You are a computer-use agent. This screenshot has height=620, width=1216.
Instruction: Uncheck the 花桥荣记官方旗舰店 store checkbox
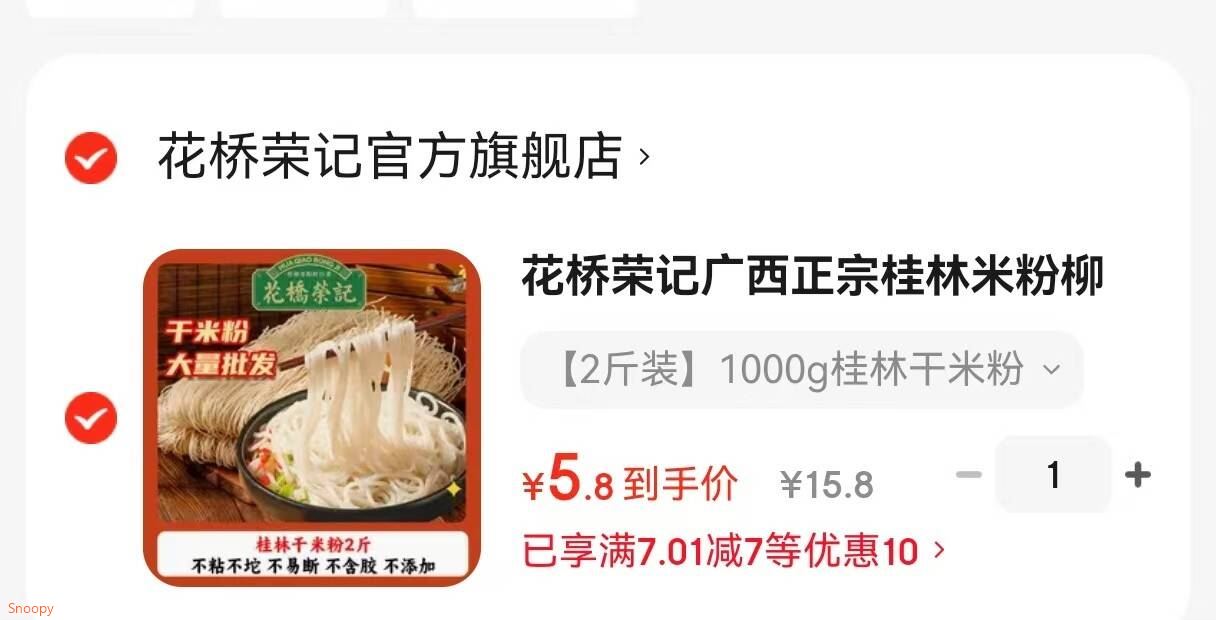click(91, 158)
